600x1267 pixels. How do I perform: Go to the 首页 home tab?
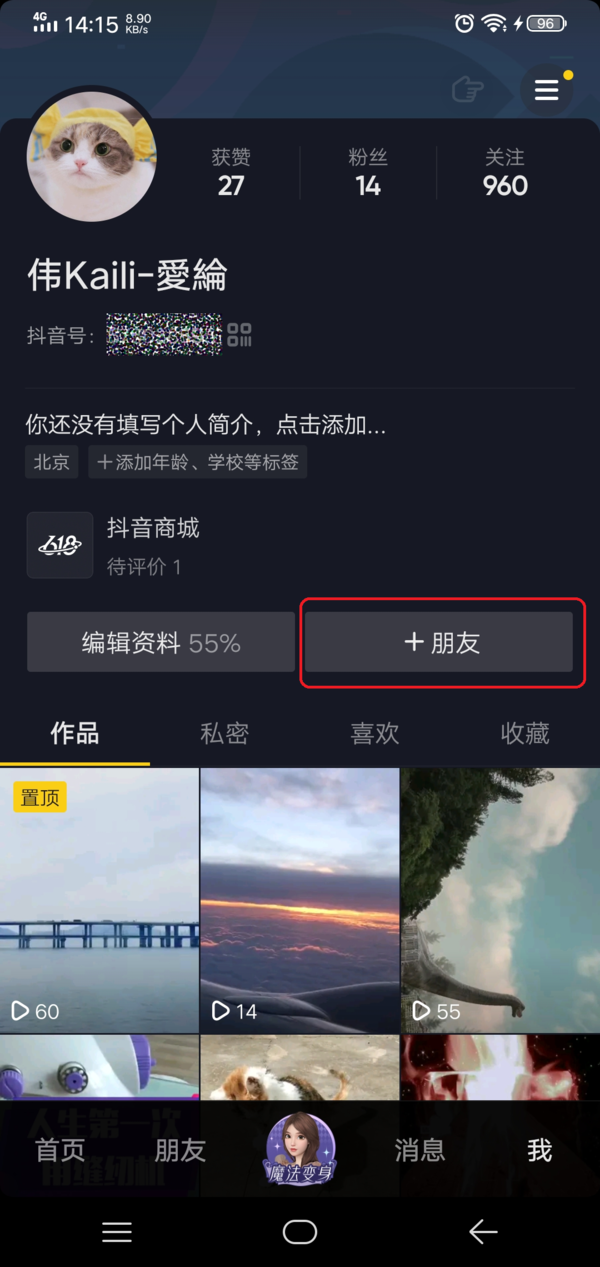coord(60,1150)
